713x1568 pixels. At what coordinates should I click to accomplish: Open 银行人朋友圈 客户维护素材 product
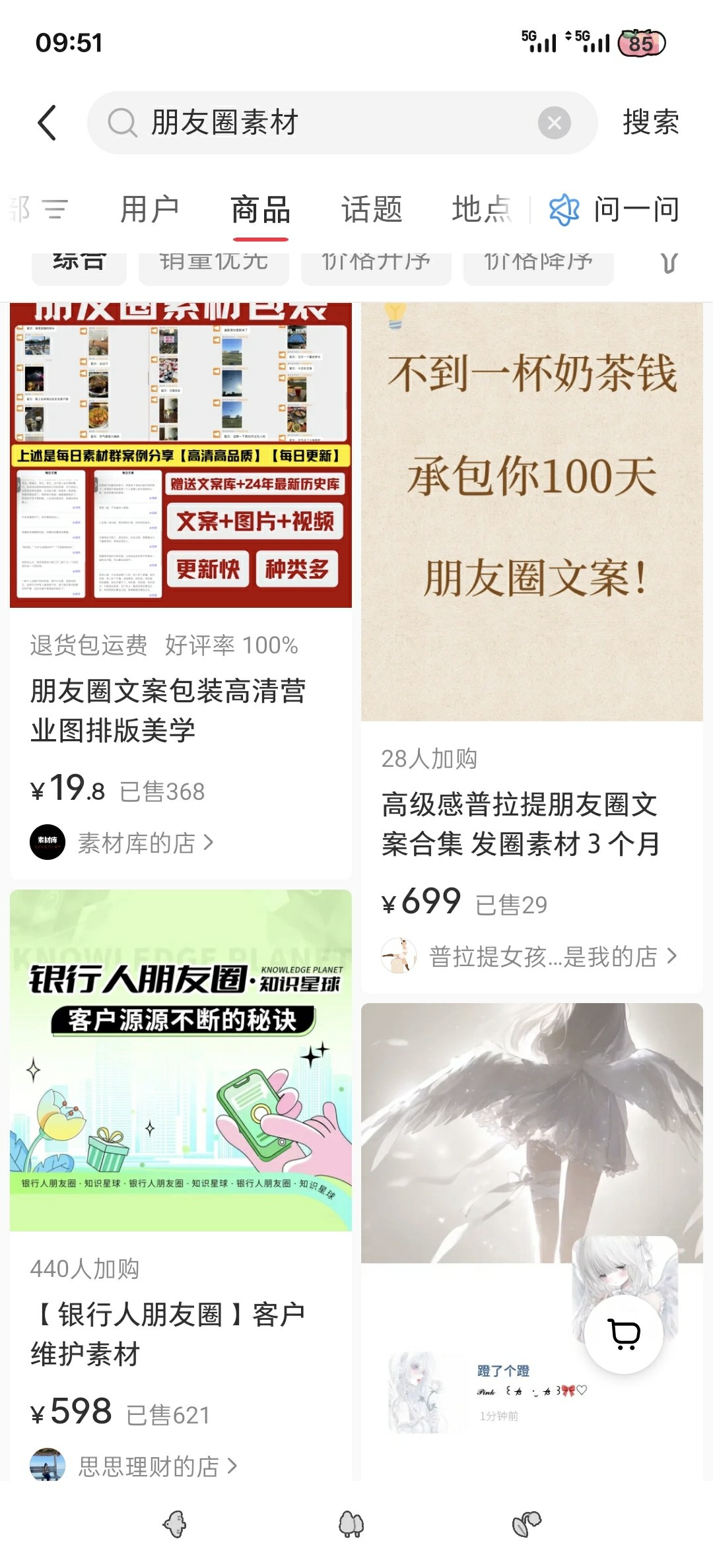168,1333
